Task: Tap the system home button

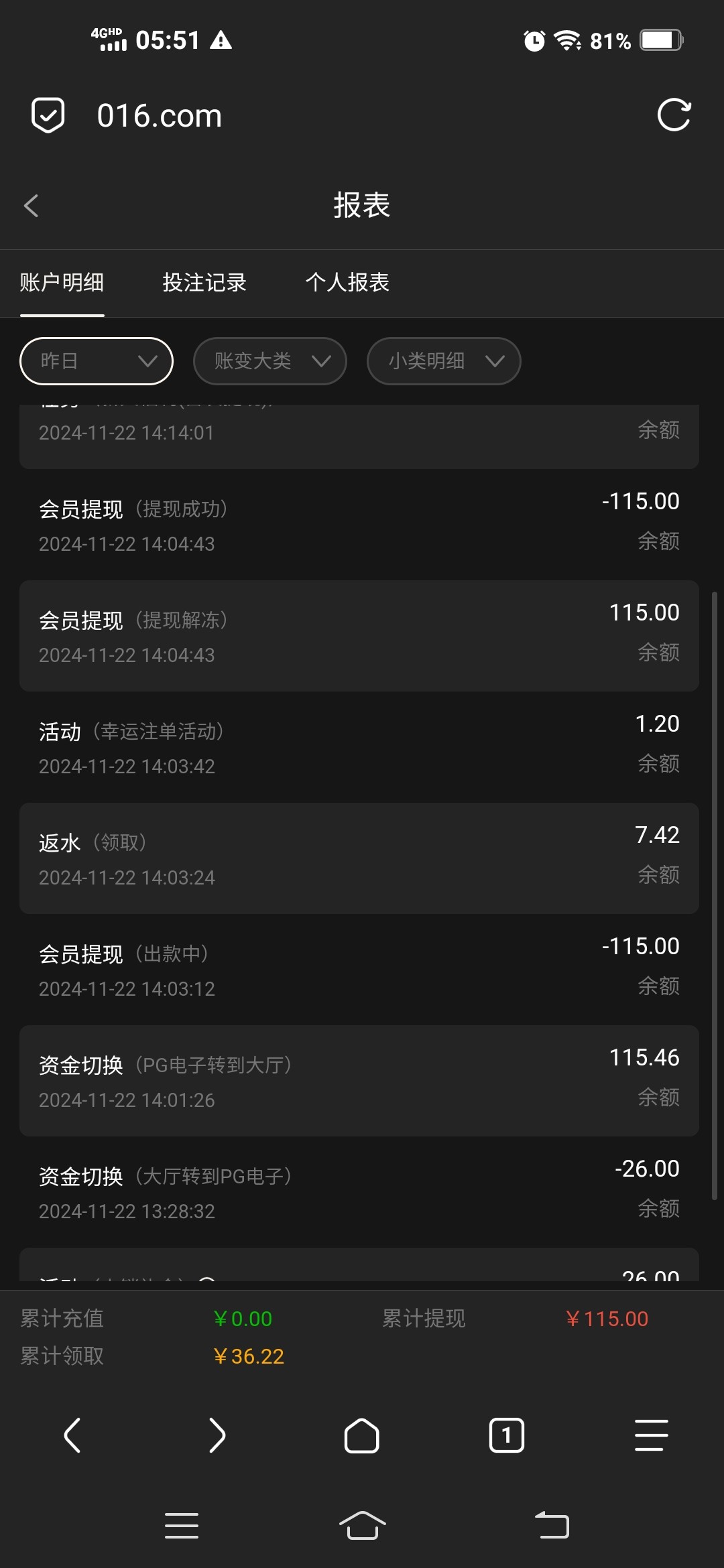Action: coord(362,1526)
